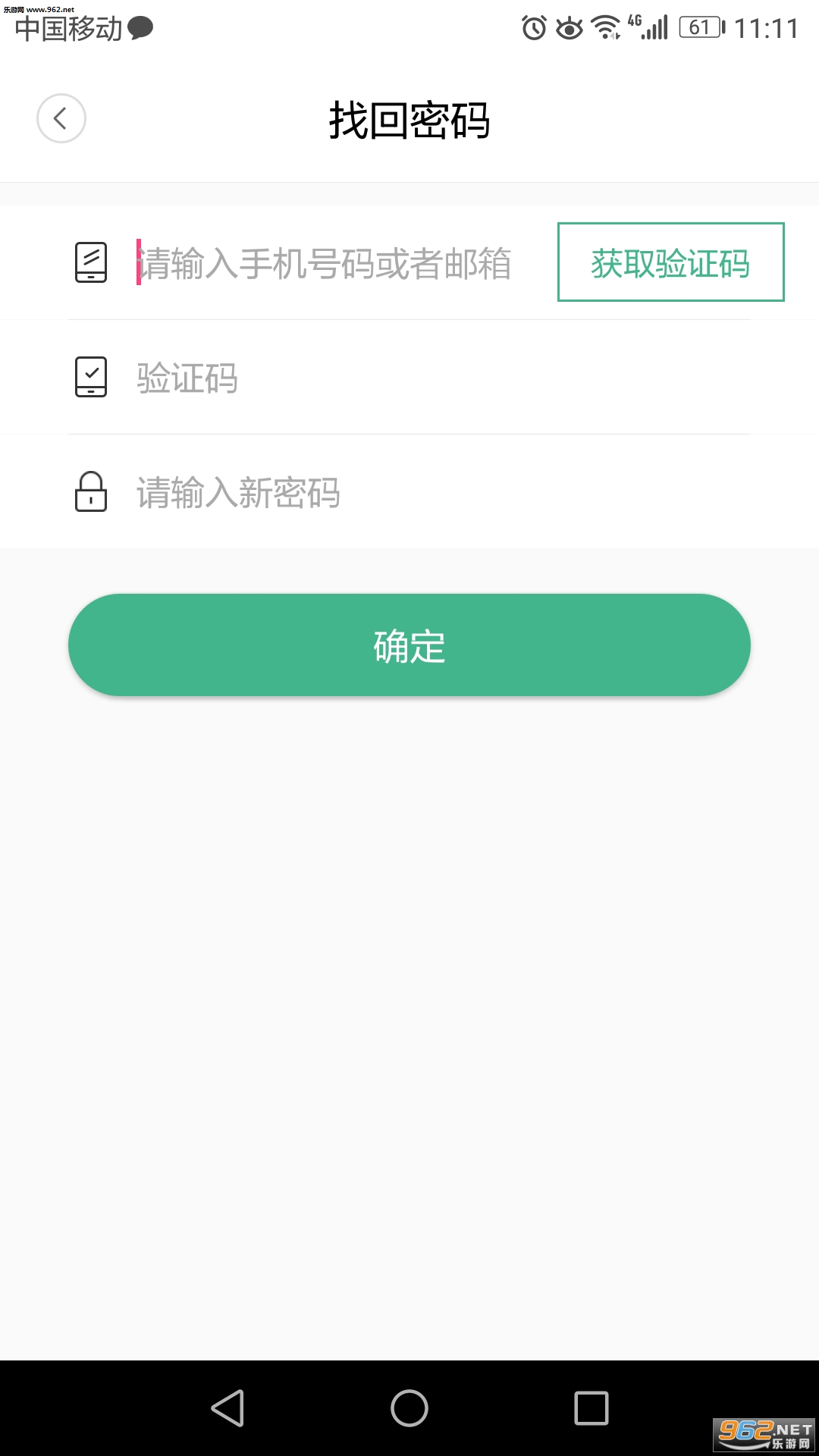Tap the system back navigation button

tap(227, 1408)
